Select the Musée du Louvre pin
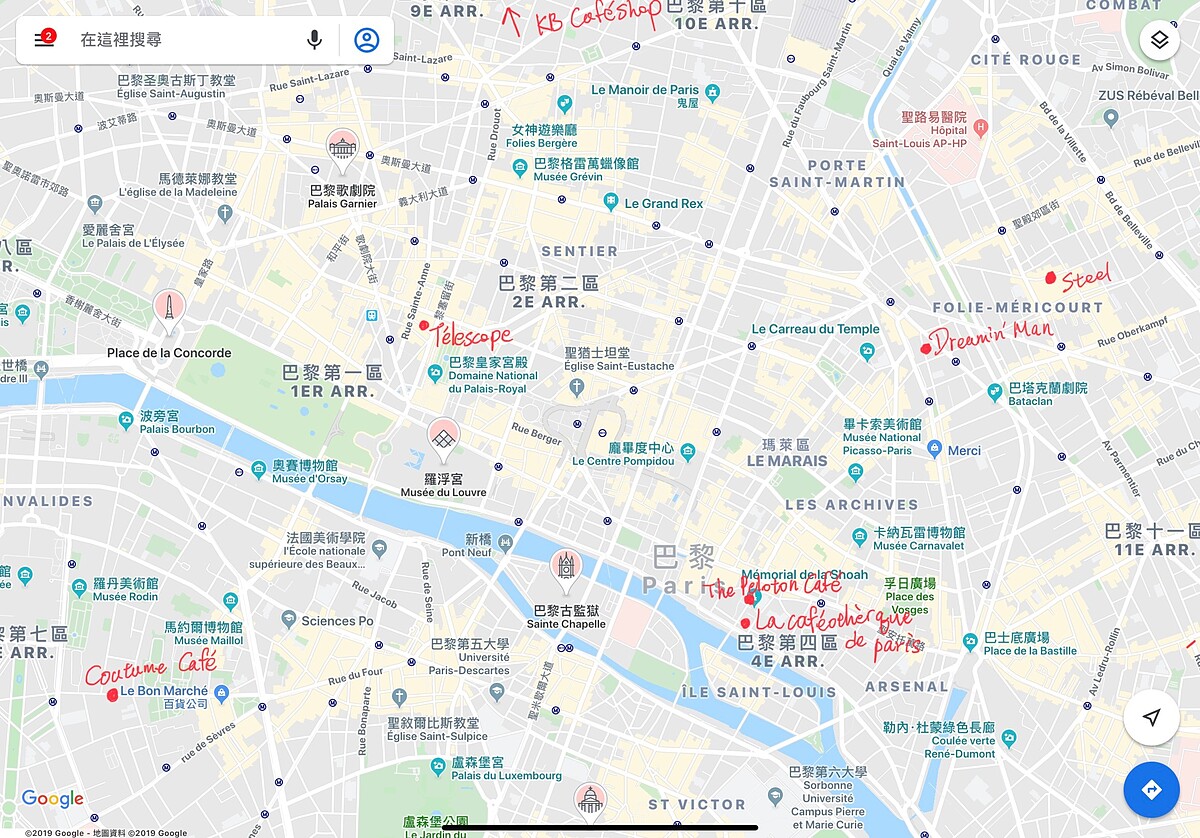The height and width of the screenshot is (838, 1200). click(443, 437)
